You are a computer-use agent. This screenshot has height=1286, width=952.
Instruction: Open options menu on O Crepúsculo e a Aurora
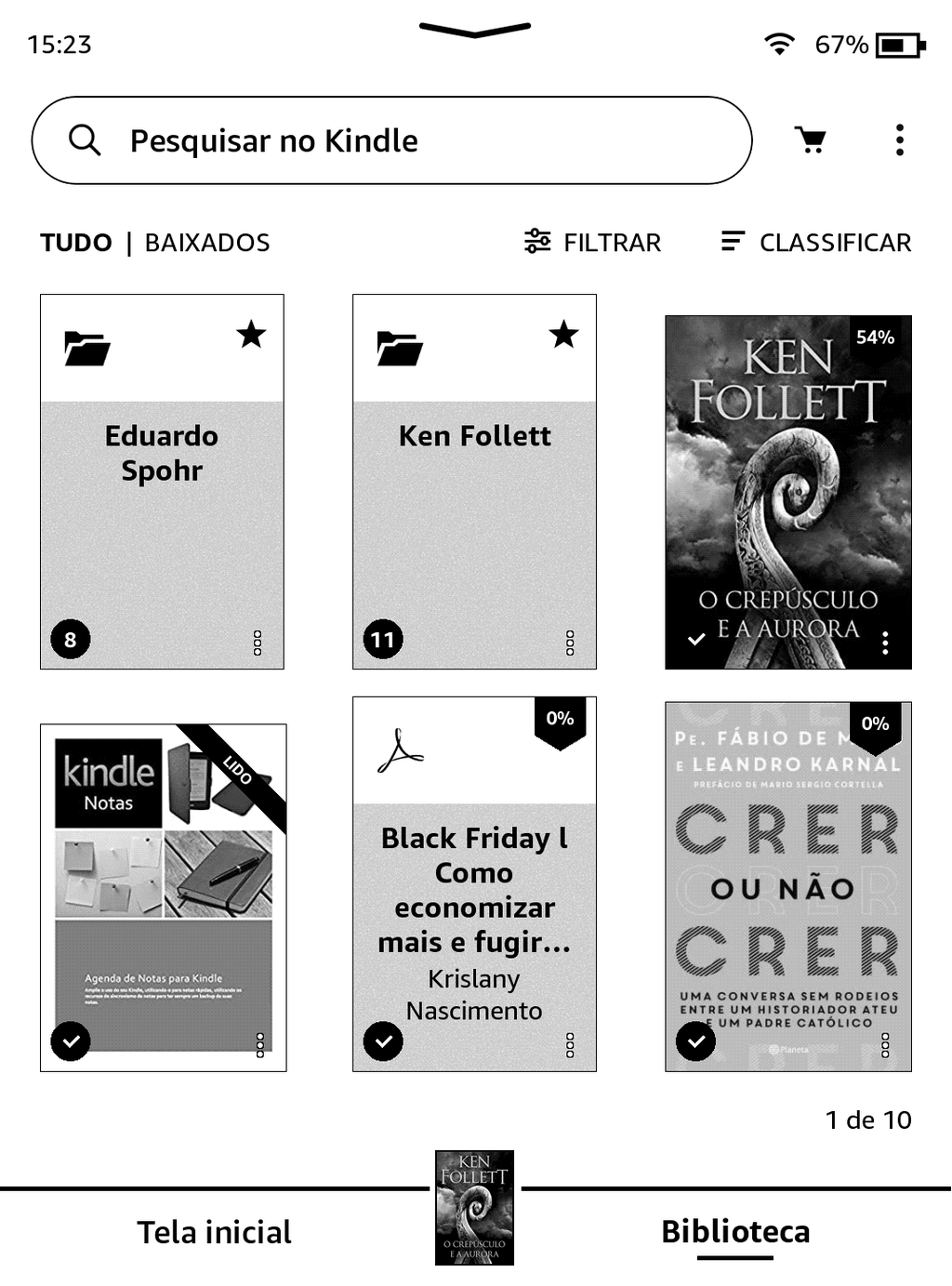[x=885, y=643]
